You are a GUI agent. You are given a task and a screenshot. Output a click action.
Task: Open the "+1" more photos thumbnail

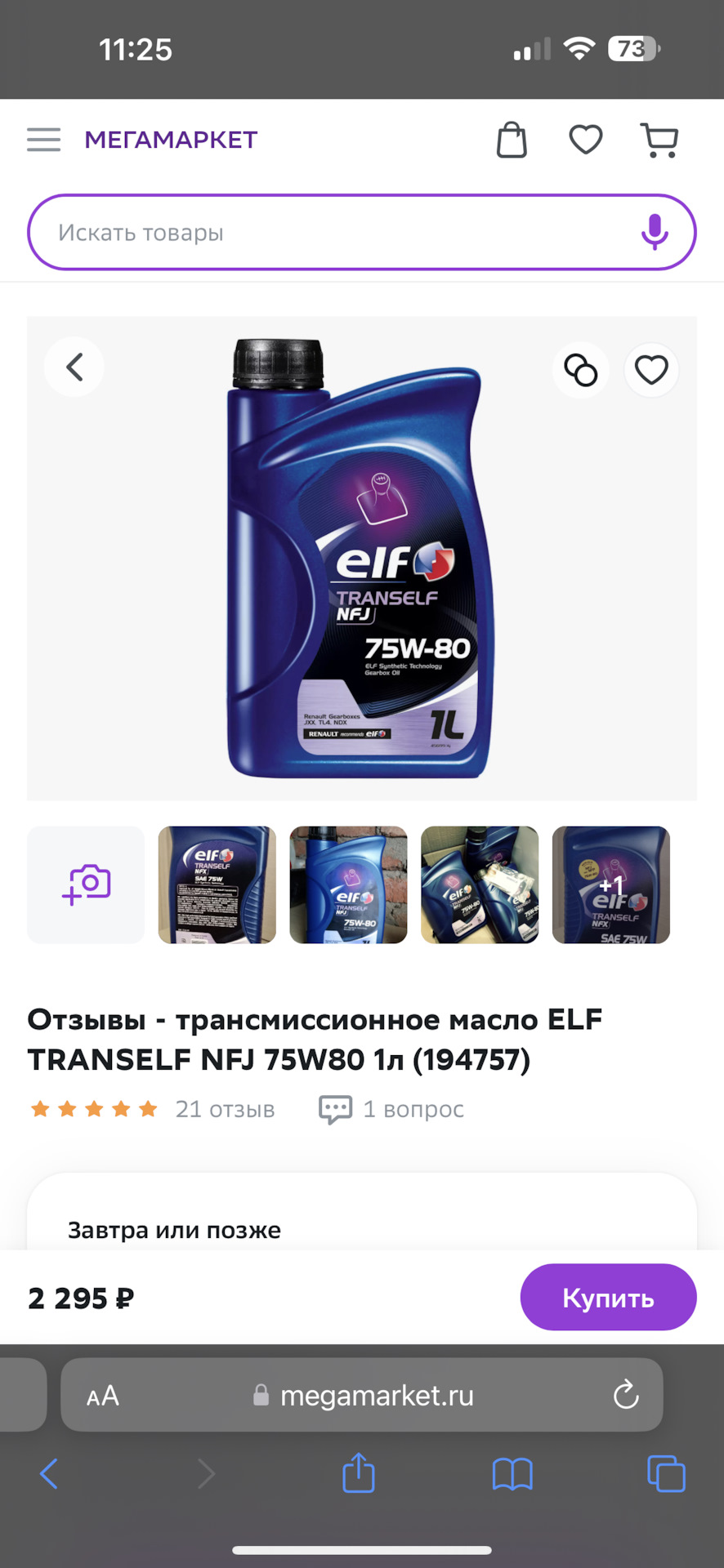[611, 884]
